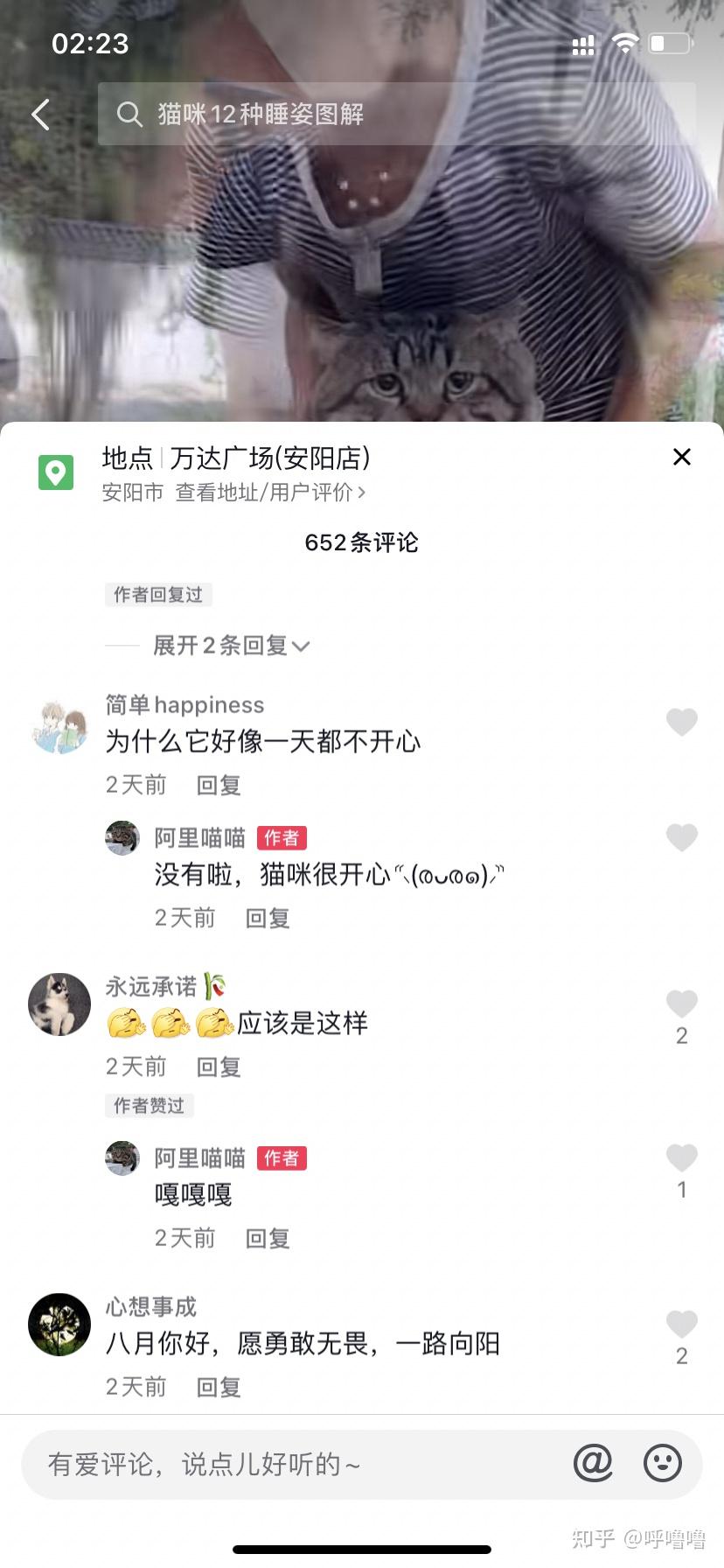Open 永远承诺's profile avatar

(x=59, y=1004)
